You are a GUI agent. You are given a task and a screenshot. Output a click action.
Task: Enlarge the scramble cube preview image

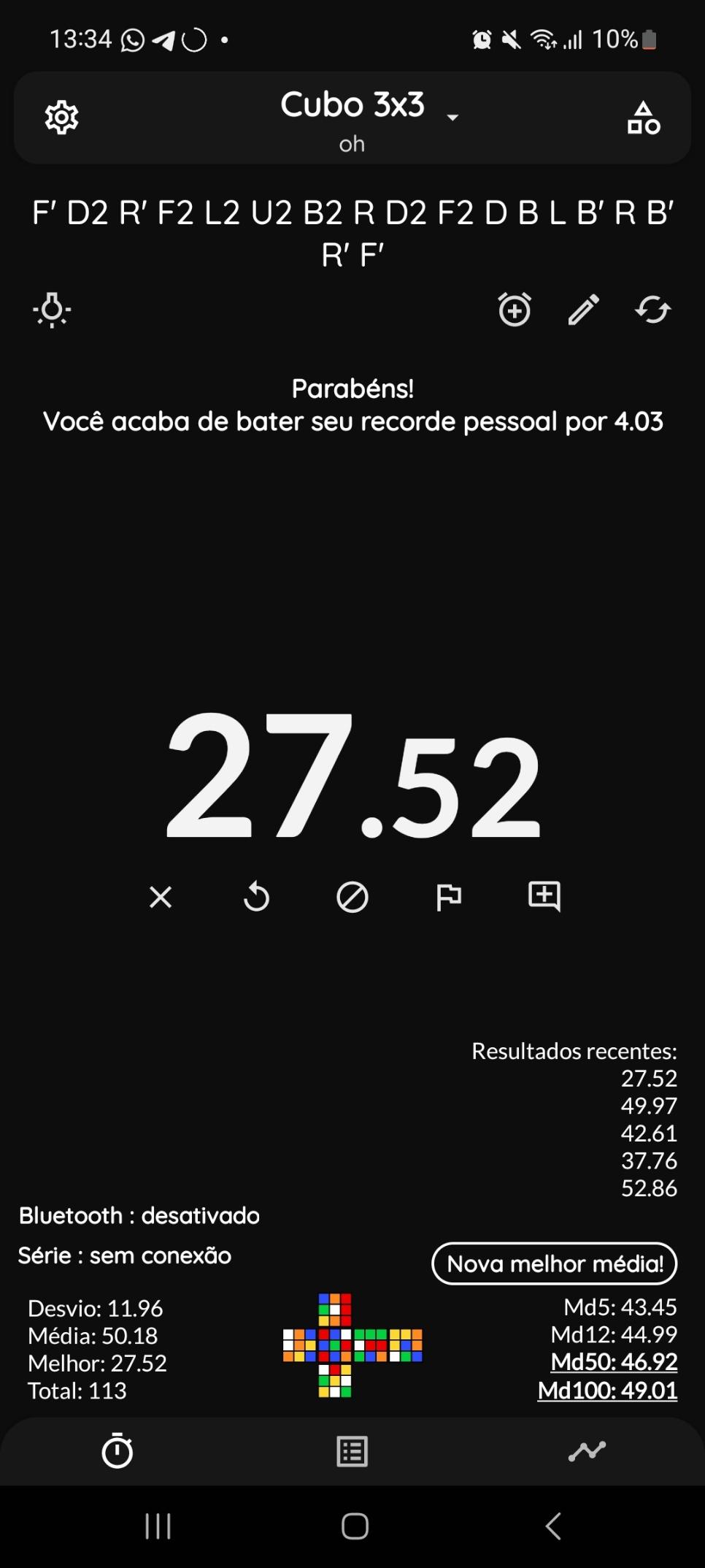[x=352, y=1345]
